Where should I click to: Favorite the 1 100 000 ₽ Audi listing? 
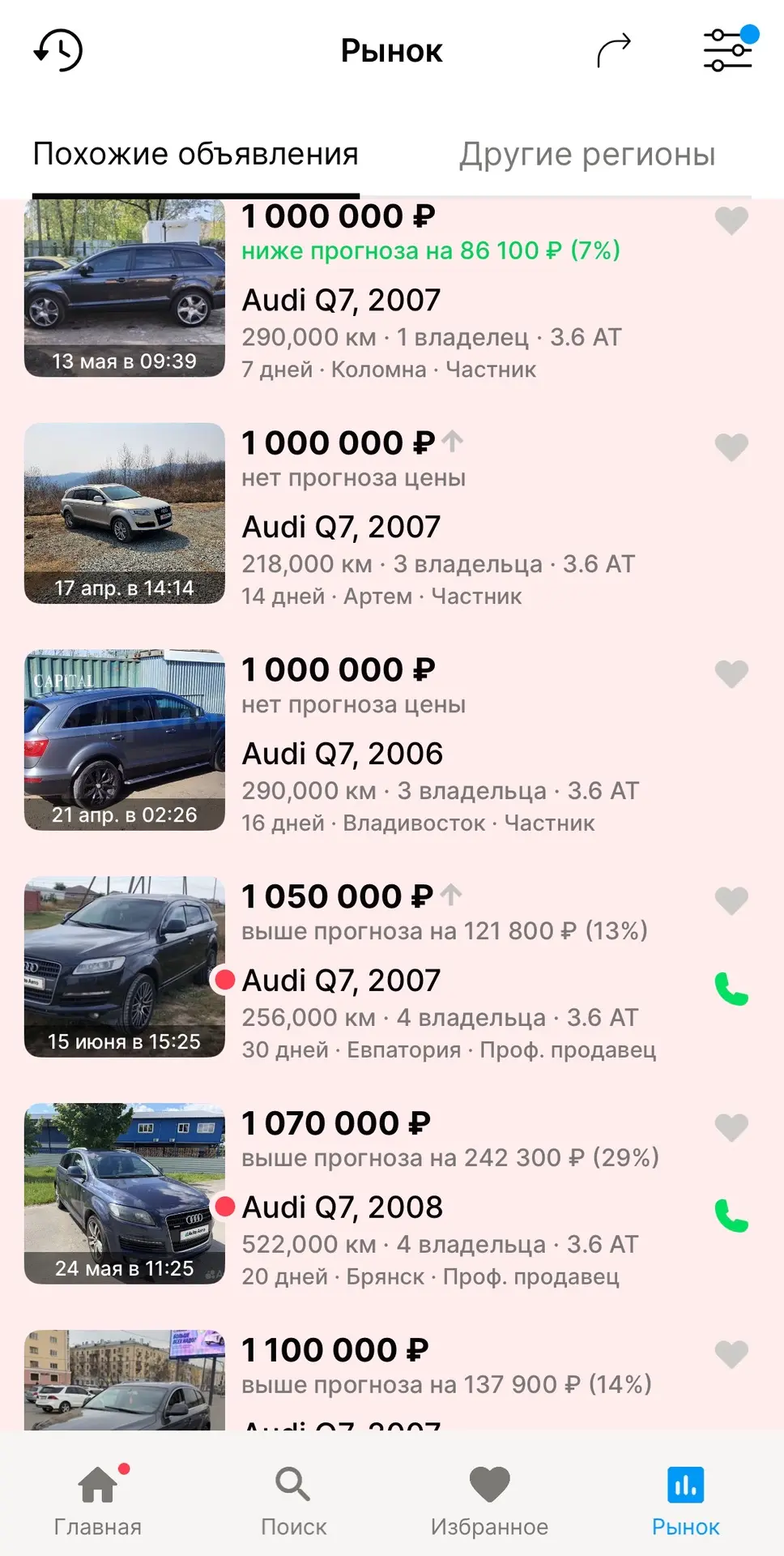coord(731,1354)
